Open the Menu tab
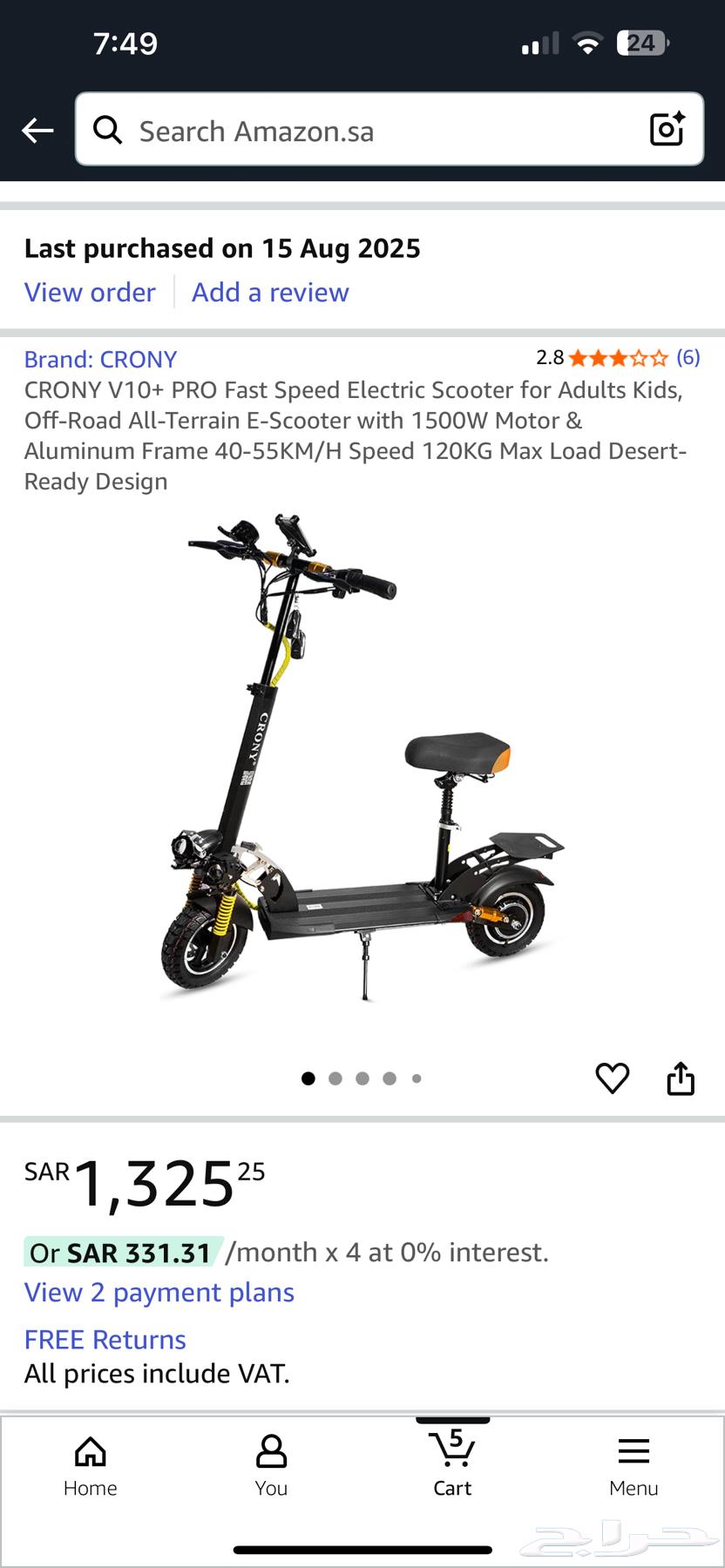The width and height of the screenshot is (725, 1568). (x=634, y=1467)
